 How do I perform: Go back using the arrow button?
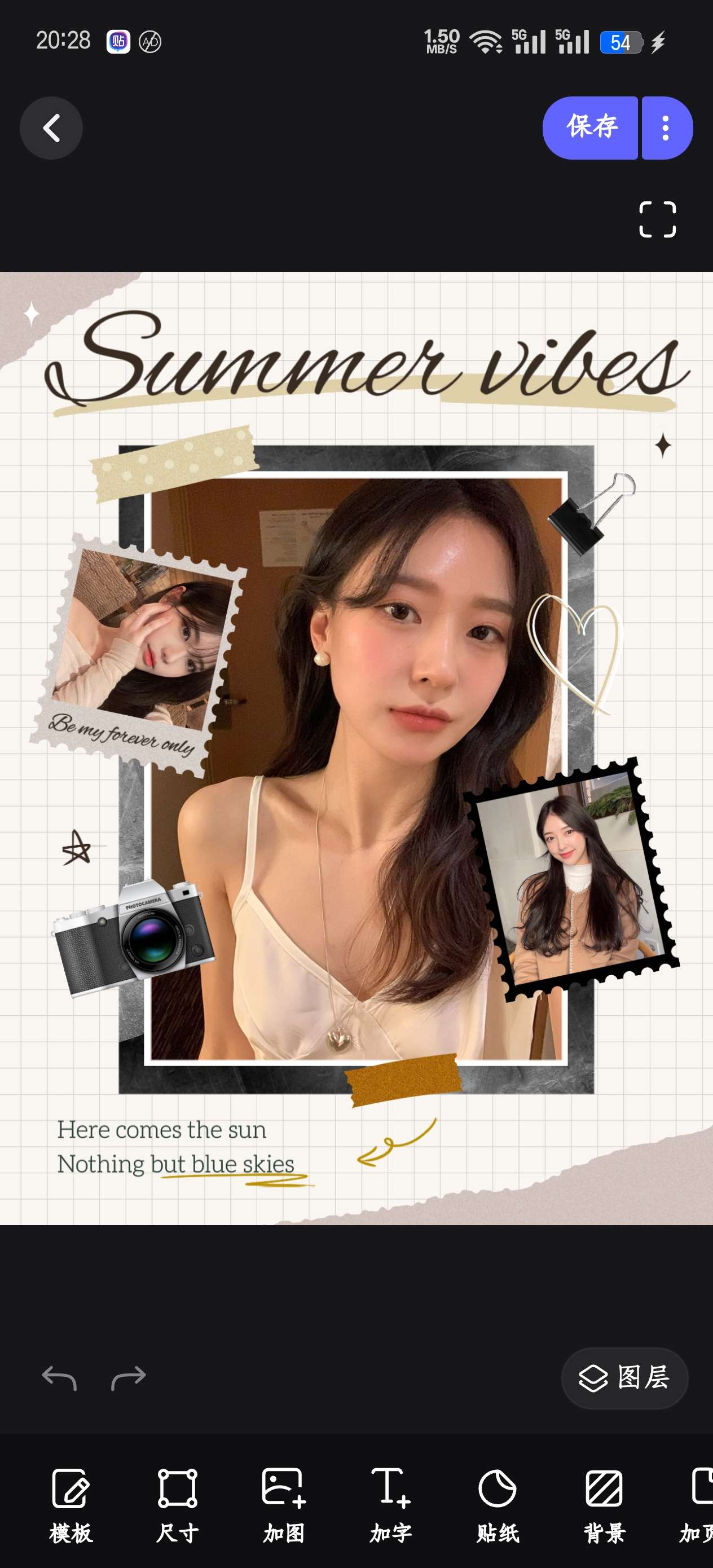pyautogui.click(x=51, y=128)
